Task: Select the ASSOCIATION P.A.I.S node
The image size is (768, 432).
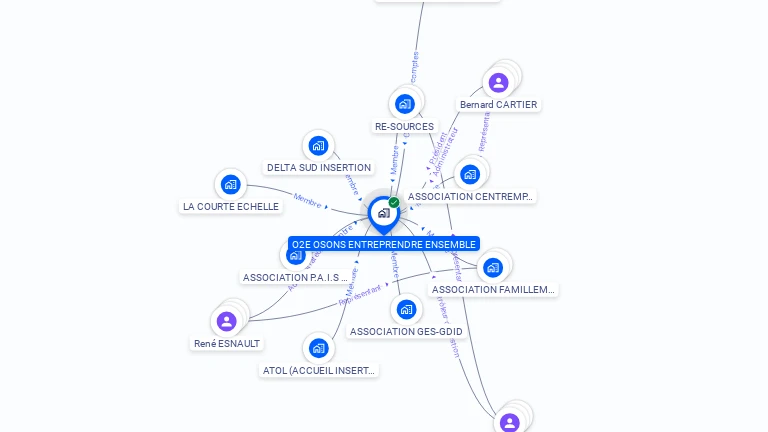Action: coord(295,256)
